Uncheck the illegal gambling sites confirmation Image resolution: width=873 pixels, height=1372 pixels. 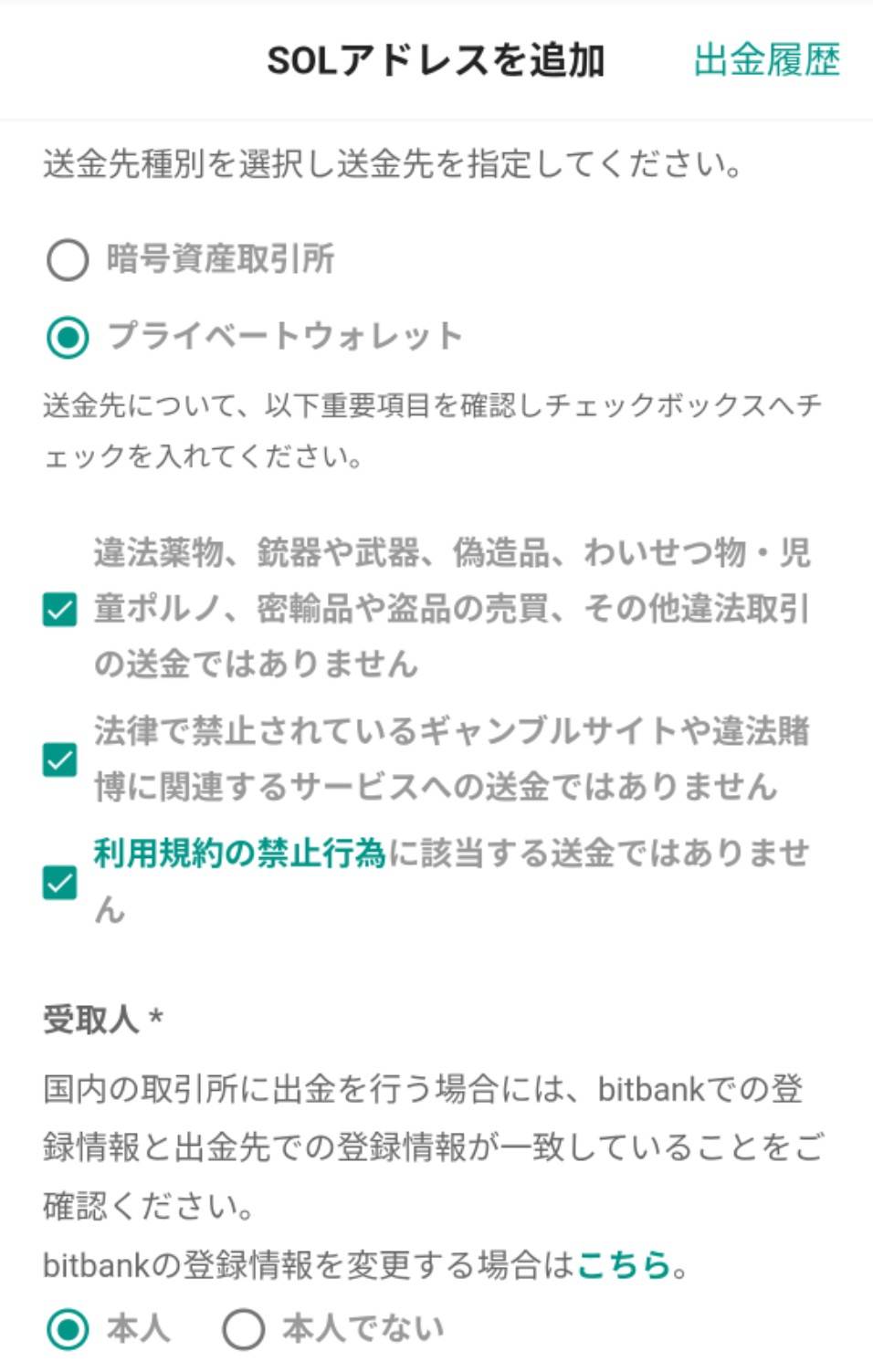click(60, 759)
